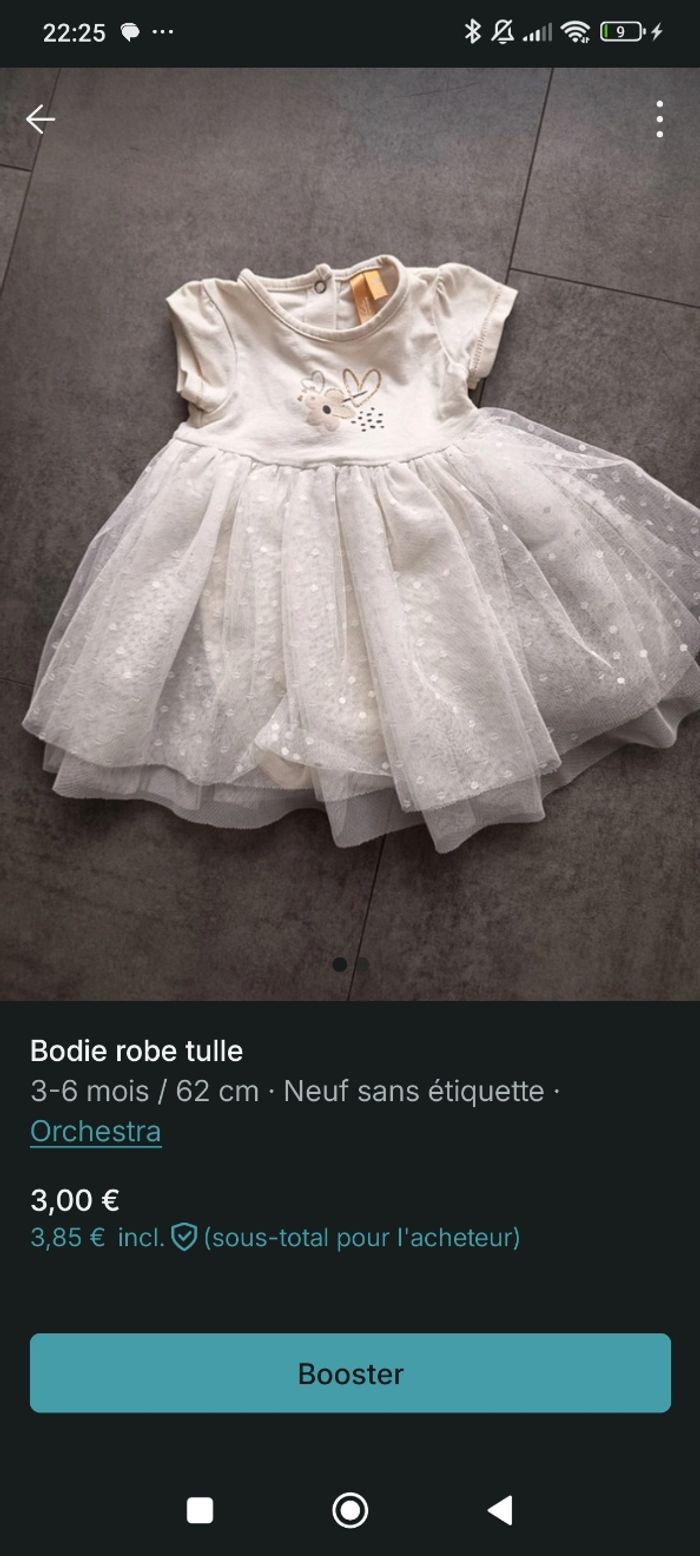Open the three-dot overflow menu
Screen dimensions: 700x1556
659,119
